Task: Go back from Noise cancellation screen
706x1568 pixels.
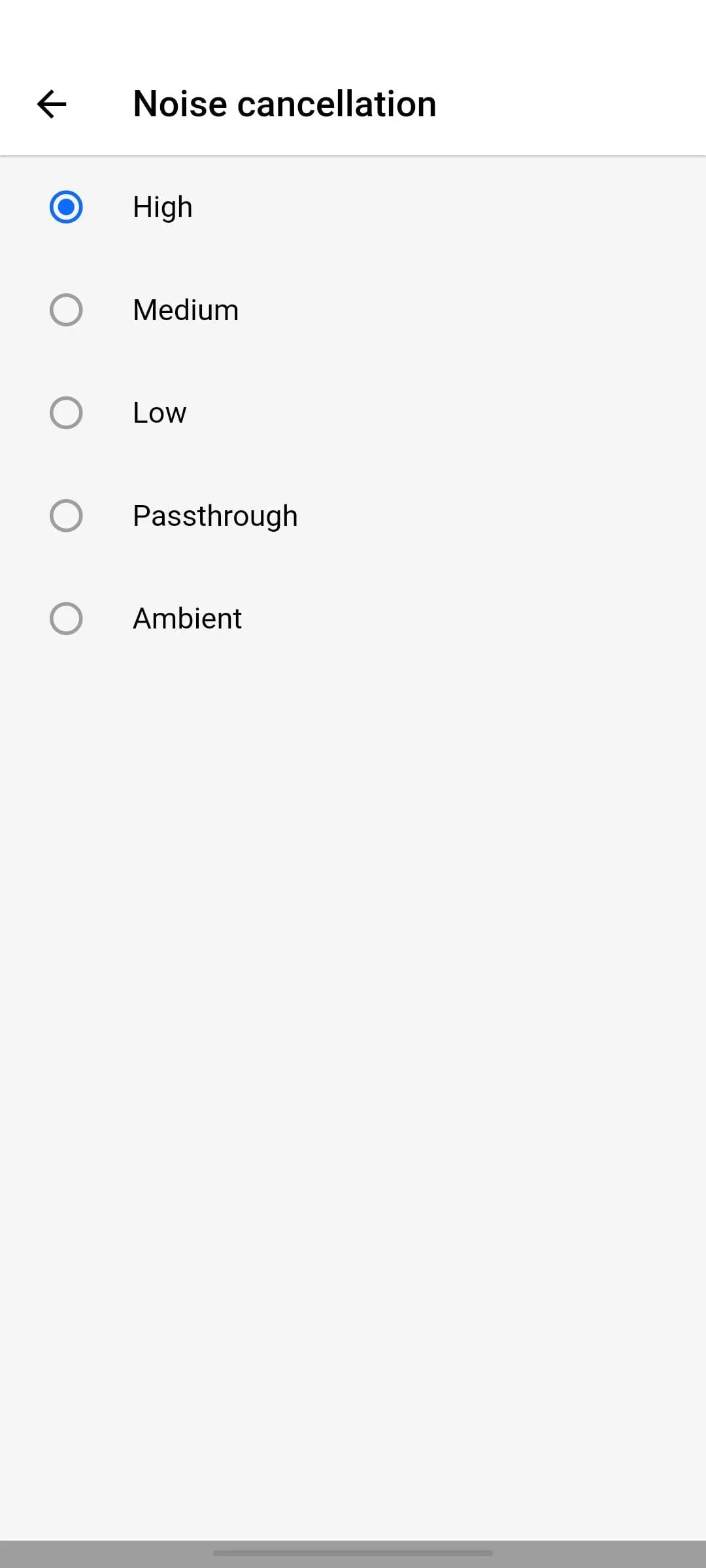Action: pos(52,104)
